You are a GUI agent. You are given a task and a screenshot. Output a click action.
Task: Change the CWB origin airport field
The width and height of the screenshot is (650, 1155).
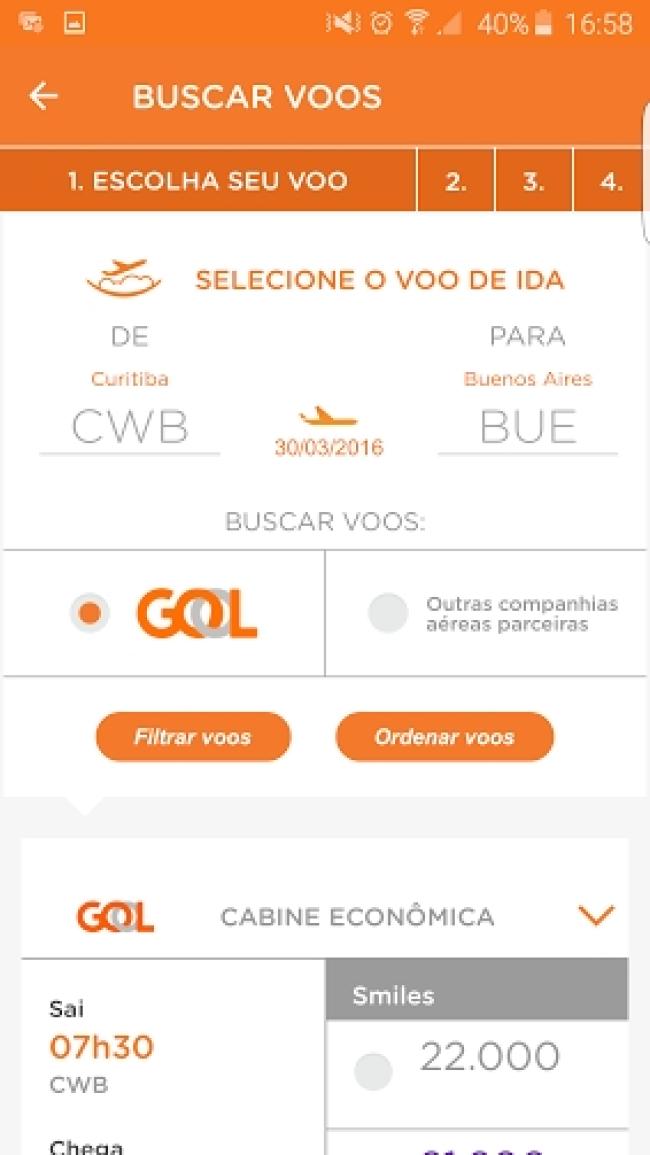tap(130, 427)
